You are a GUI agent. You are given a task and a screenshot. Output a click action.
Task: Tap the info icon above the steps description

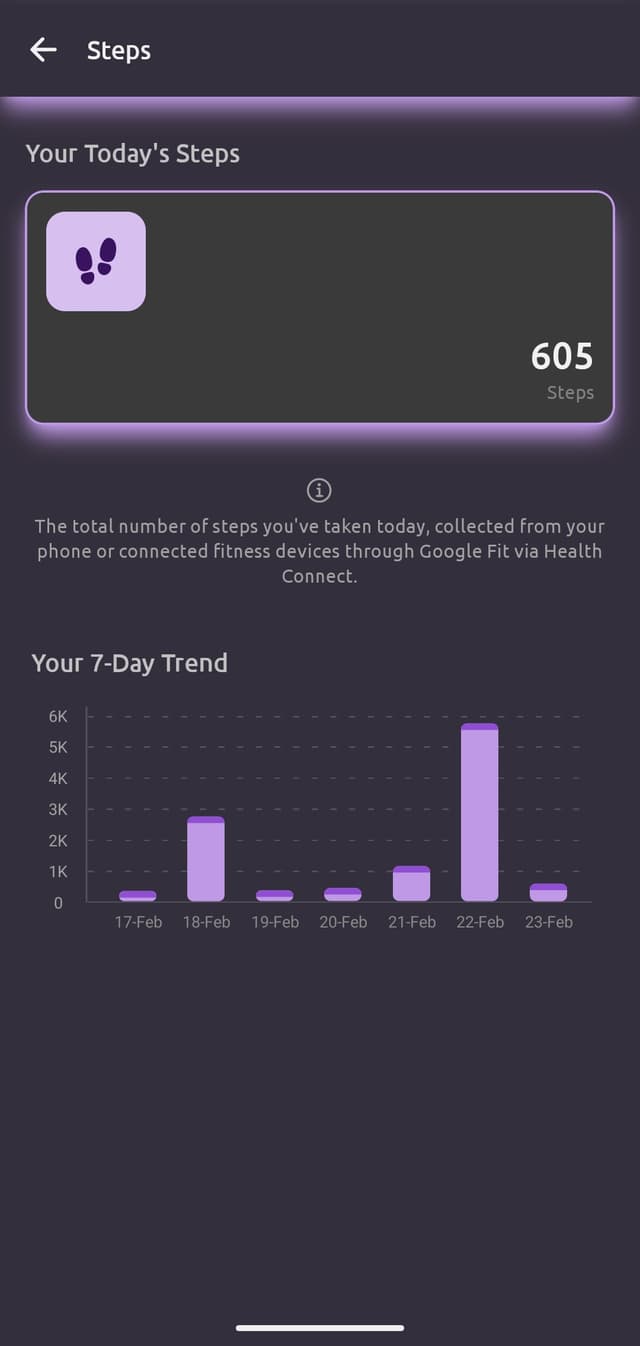click(x=319, y=490)
